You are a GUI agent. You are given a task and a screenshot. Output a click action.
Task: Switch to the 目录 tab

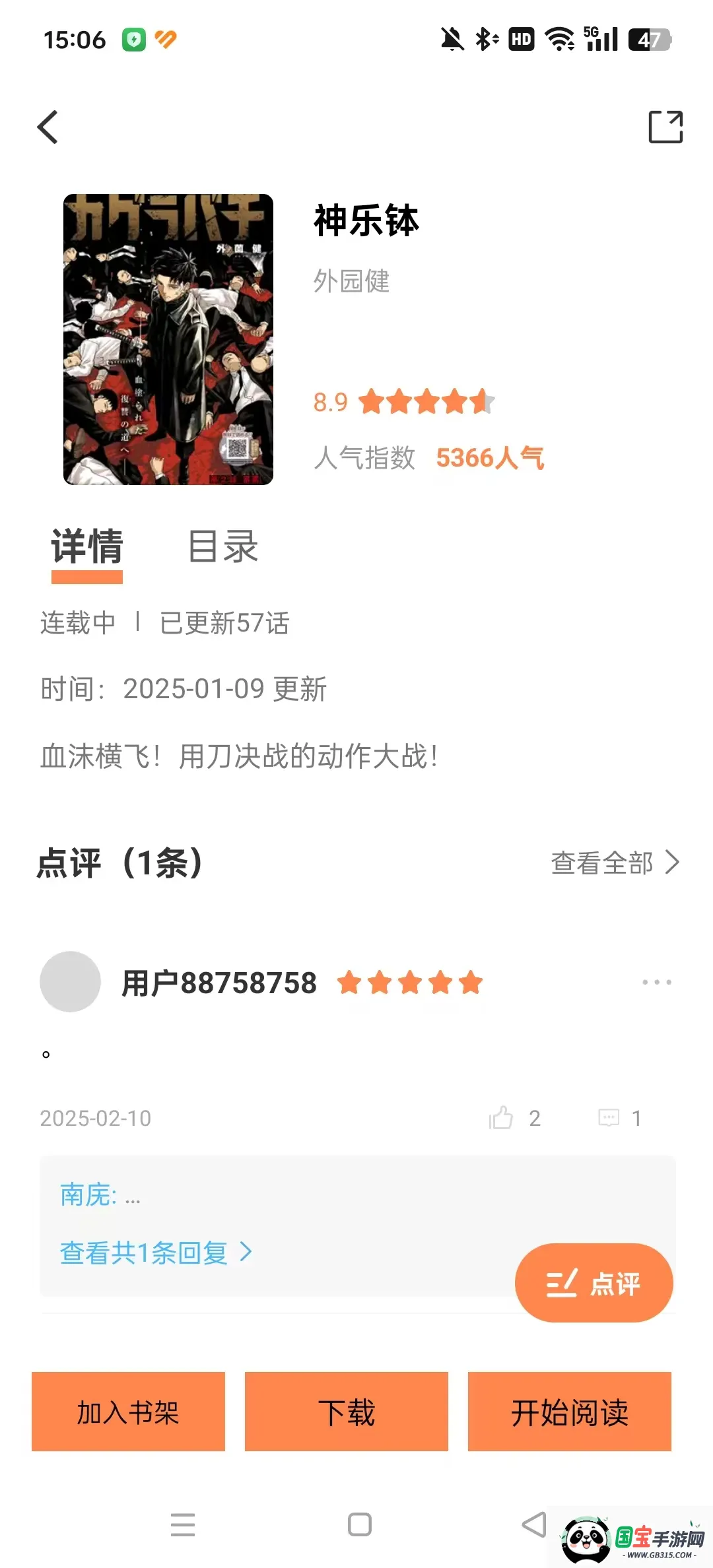point(223,546)
